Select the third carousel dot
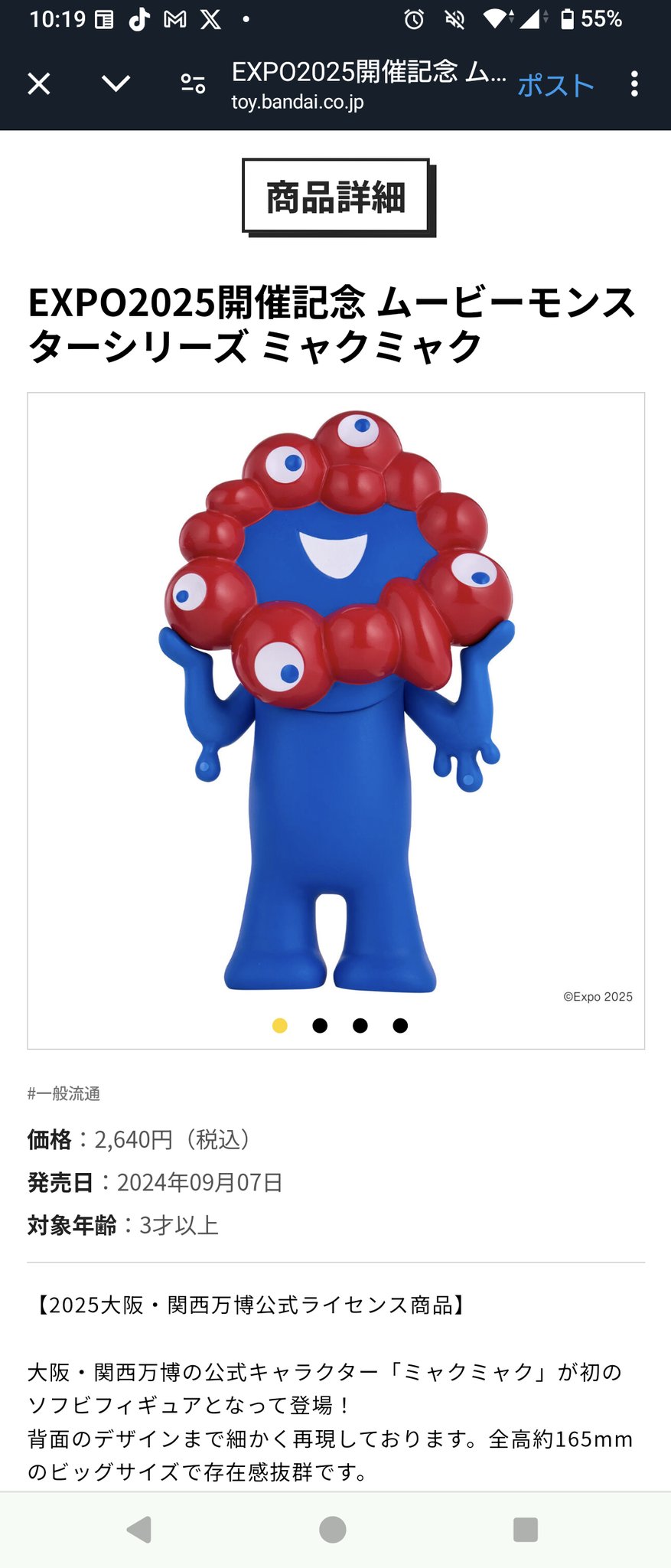The image size is (671, 1568). (x=360, y=1025)
